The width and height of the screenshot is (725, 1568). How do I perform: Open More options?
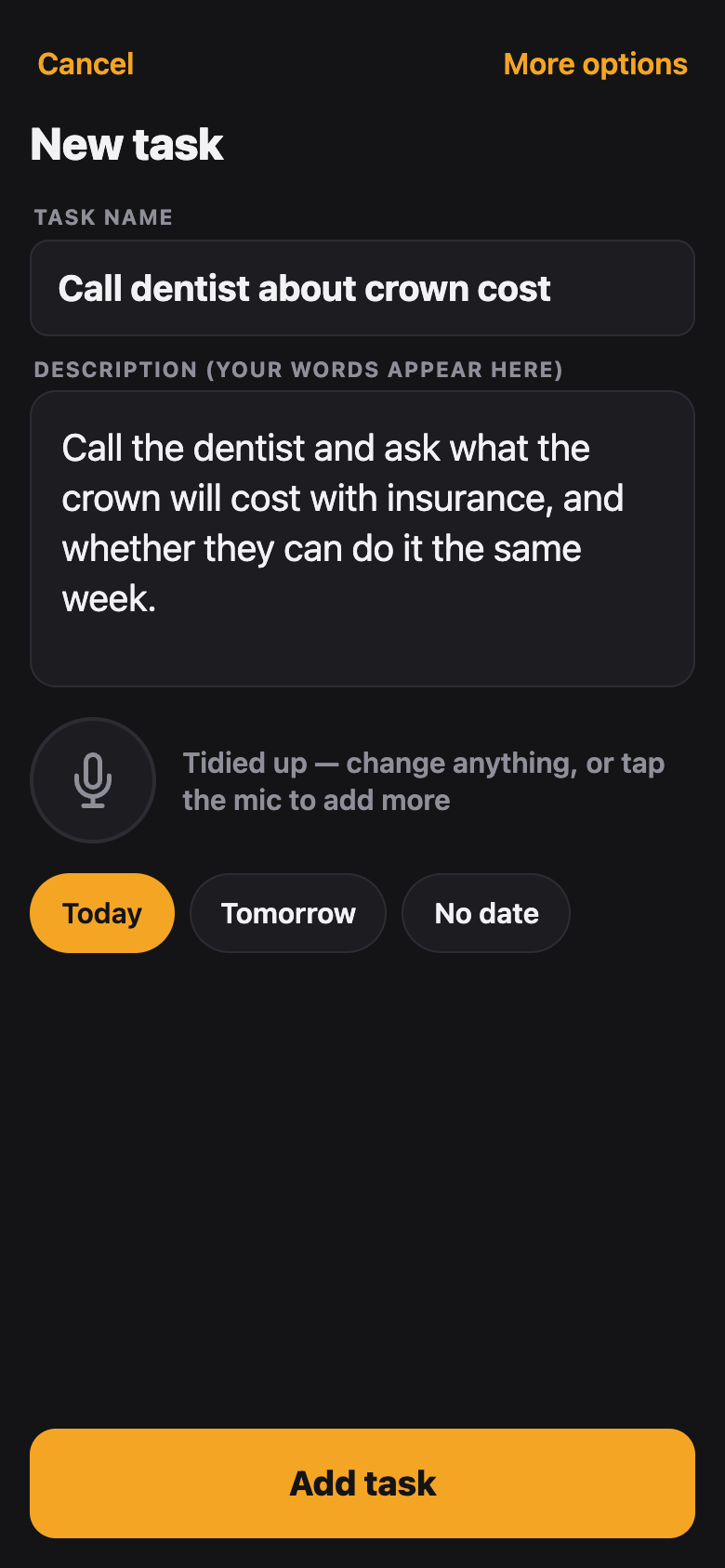[595, 64]
